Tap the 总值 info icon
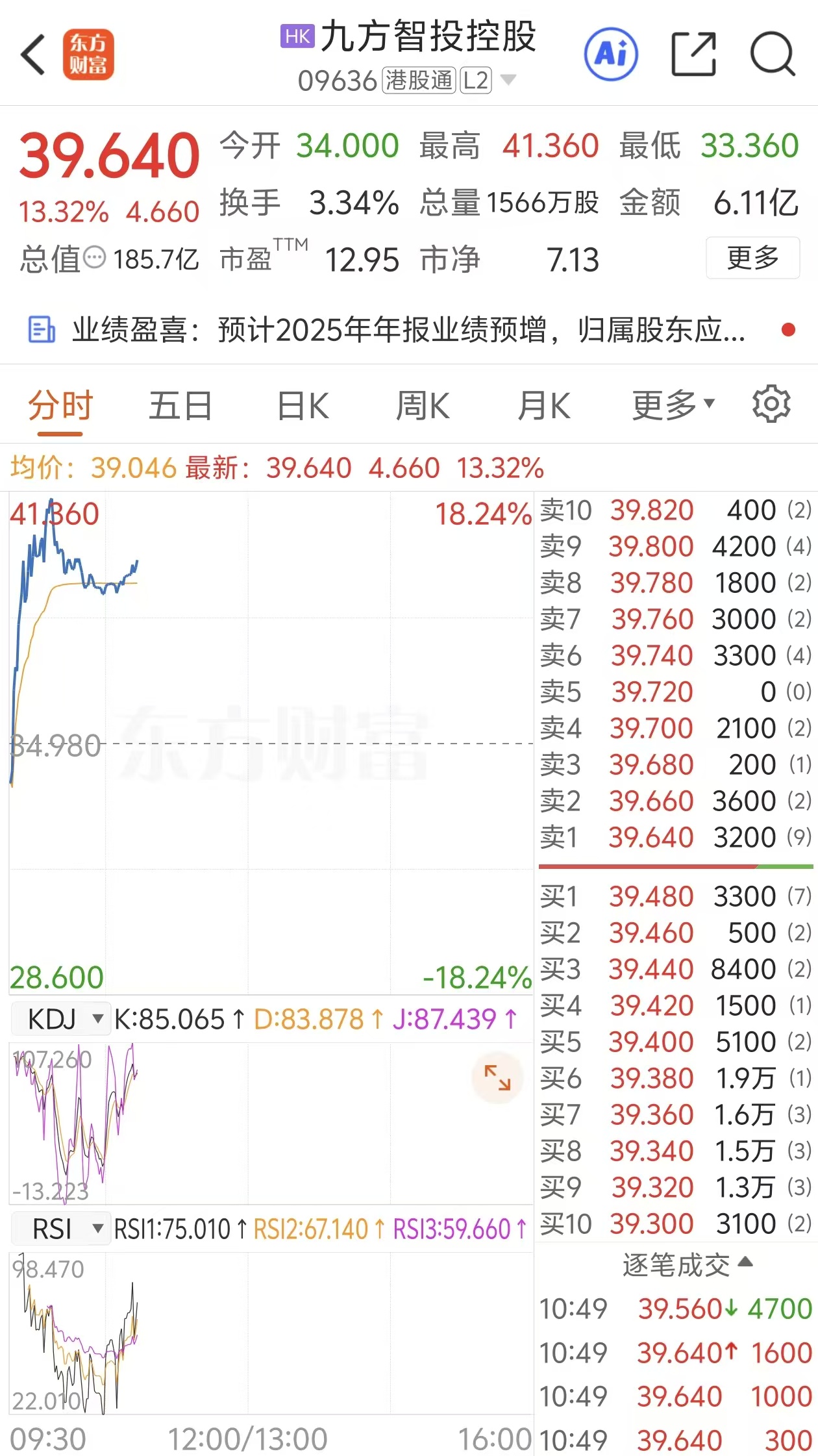The width and height of the screenshot is (818, 1456). (95, 258)
